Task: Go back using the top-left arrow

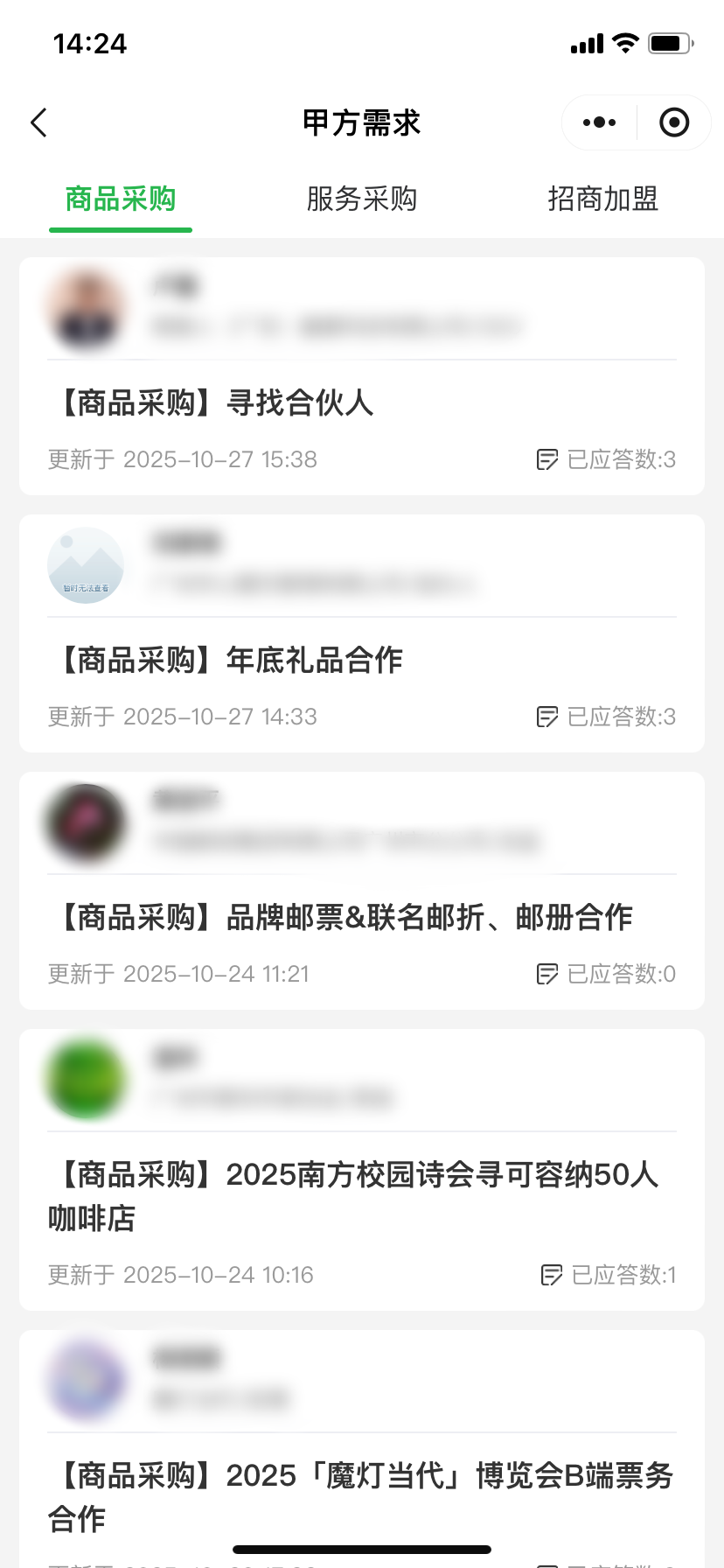Action: pyautogui.click(x=38, y=122)
